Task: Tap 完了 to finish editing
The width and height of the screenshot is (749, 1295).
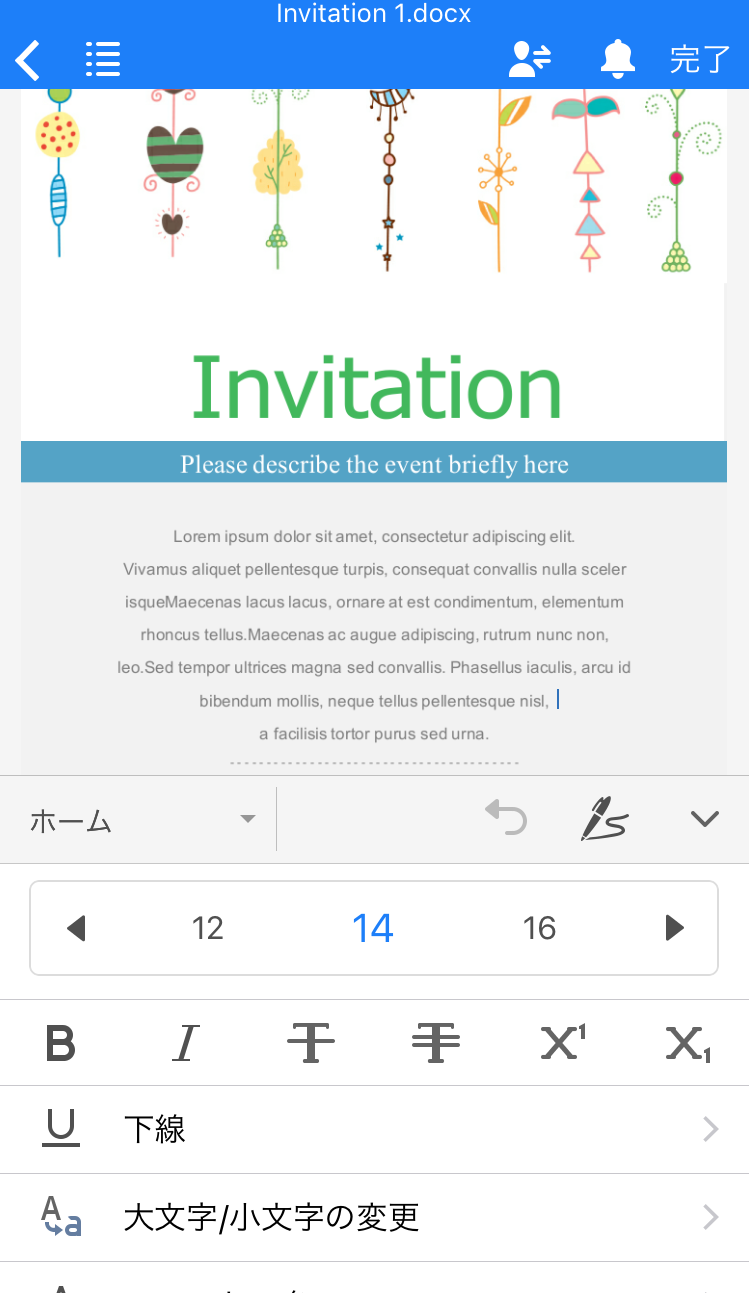Action: point(700,60)
